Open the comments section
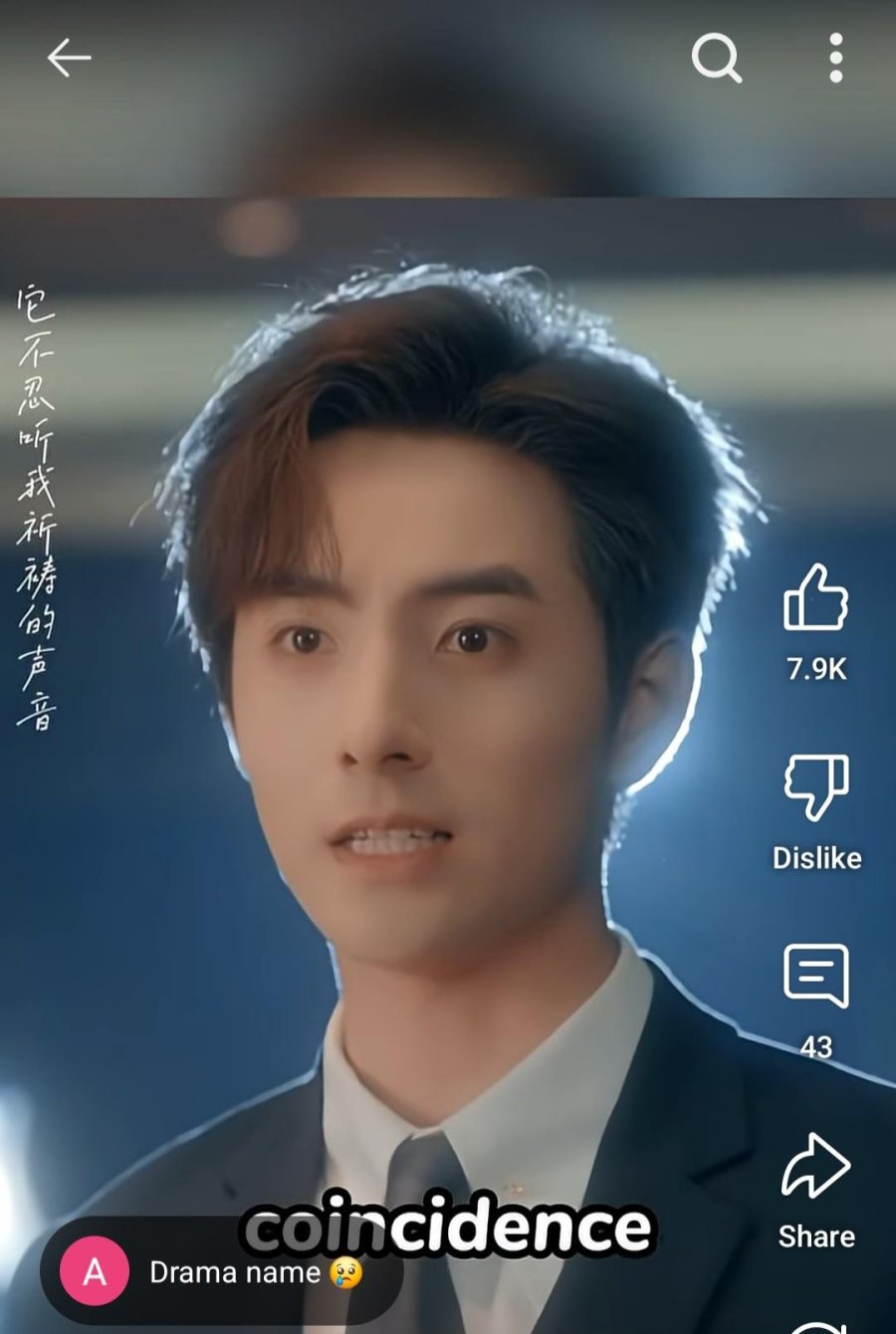Viewport: 896px width, 1334px height. pyautogui.click(x=815, y=976)
